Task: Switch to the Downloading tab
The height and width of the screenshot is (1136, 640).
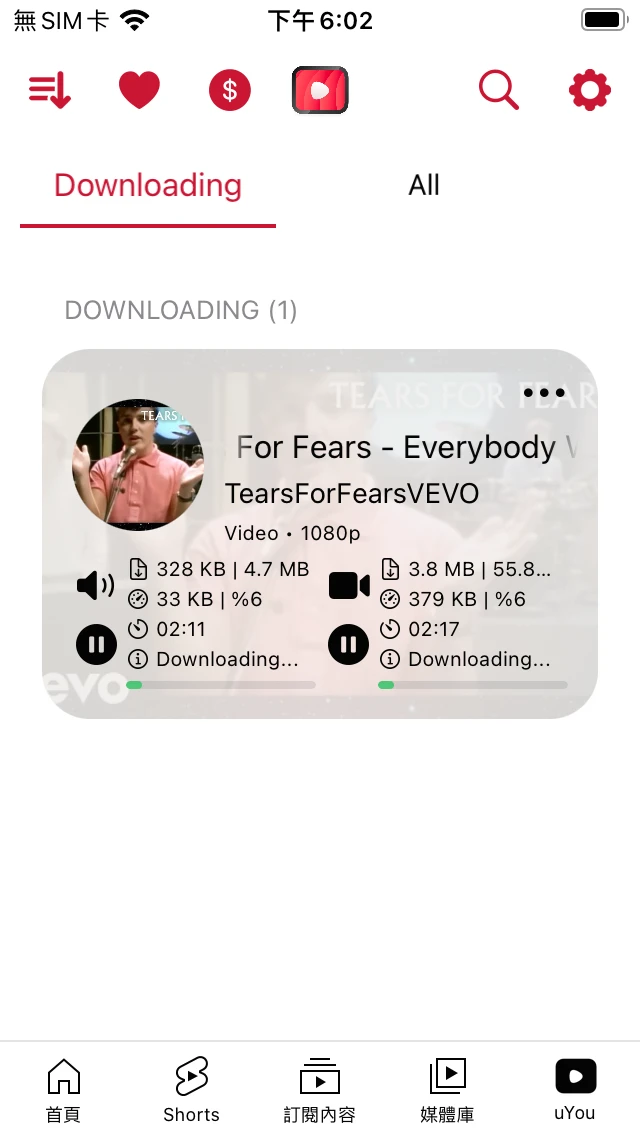Action: [148, 186]
